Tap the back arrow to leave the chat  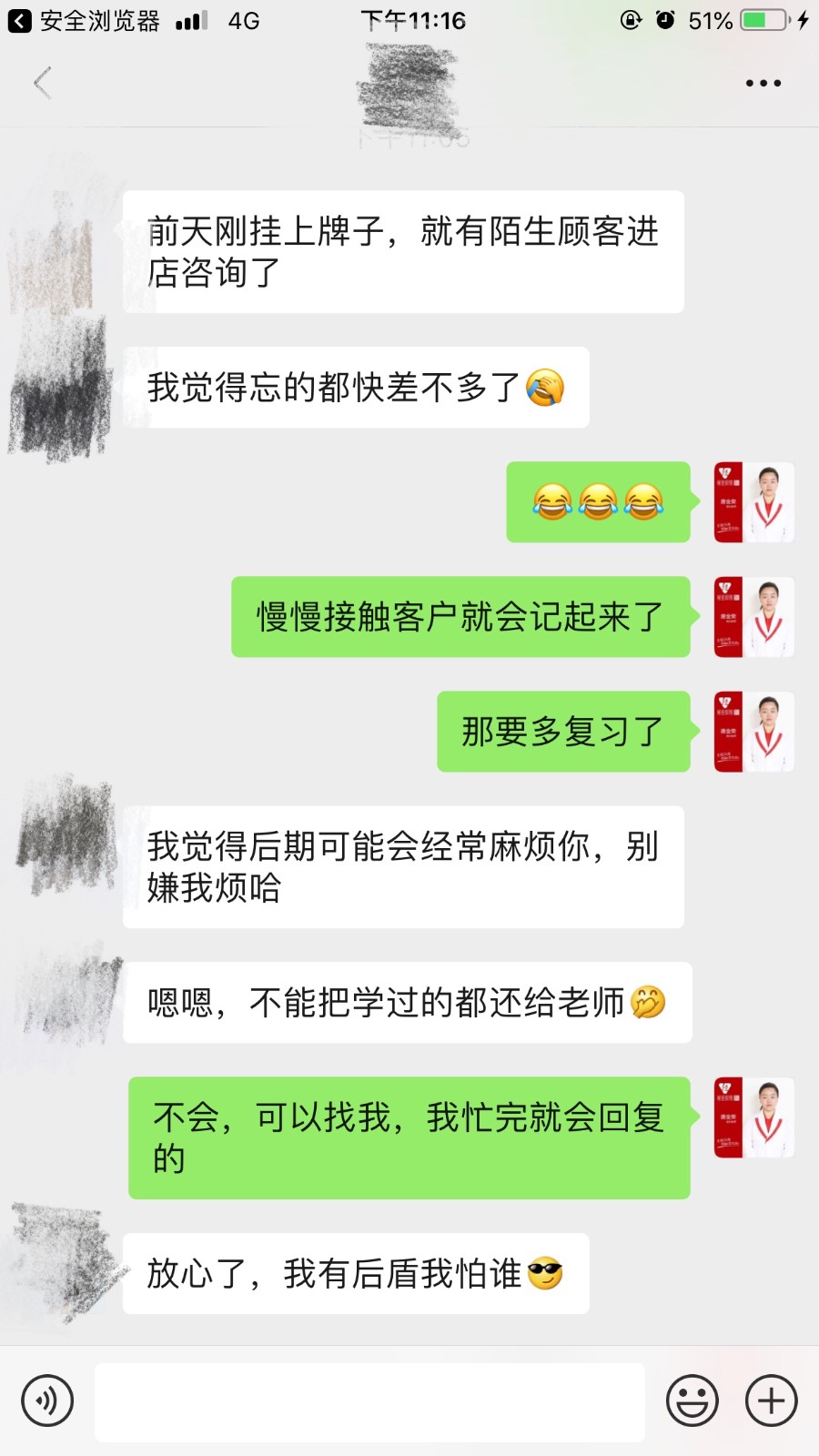pyautogui.click(x=41, y=82)
